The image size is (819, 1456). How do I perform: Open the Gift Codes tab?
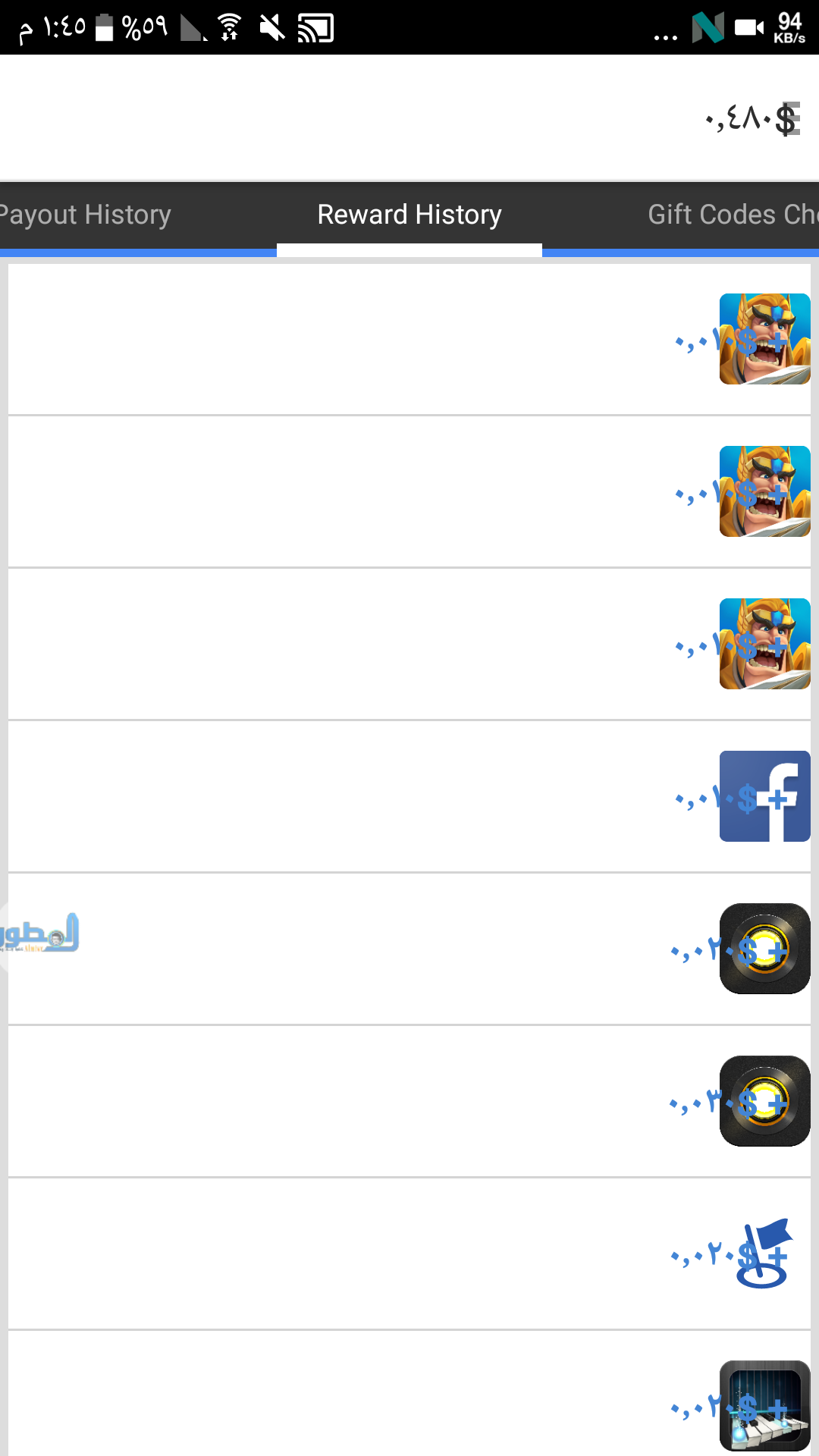coord(732,215)
